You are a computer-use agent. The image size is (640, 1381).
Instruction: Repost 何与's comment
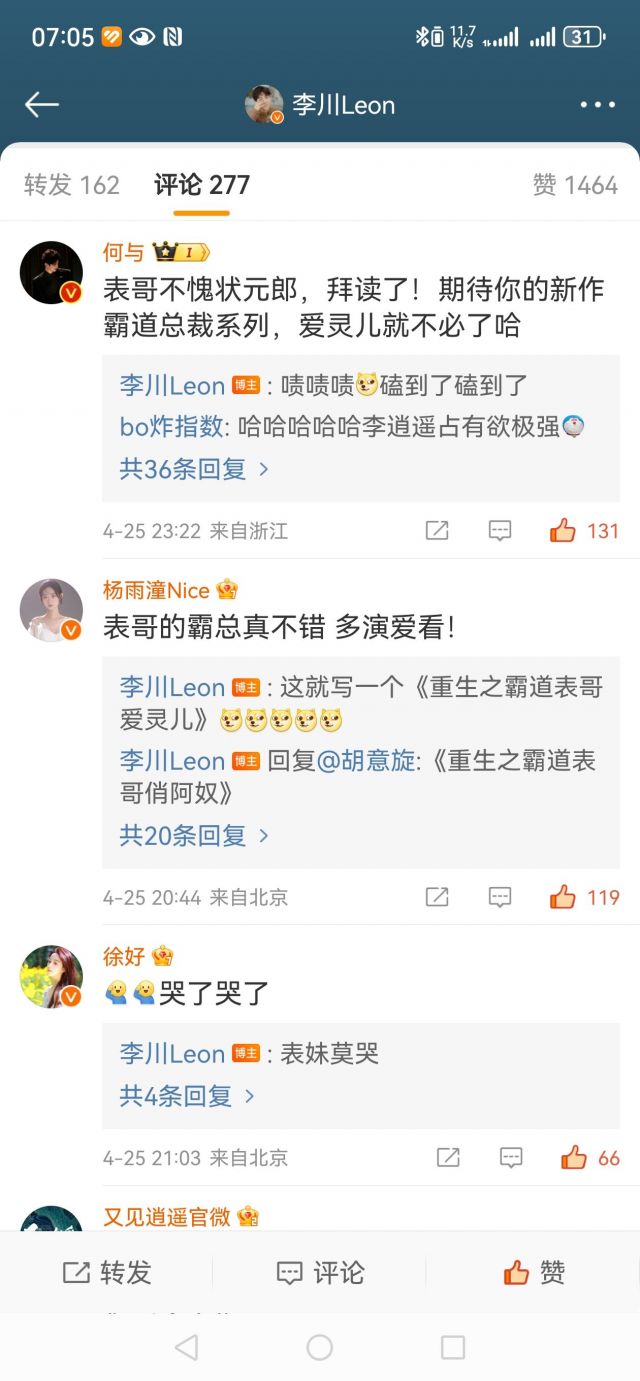[437, 531]
